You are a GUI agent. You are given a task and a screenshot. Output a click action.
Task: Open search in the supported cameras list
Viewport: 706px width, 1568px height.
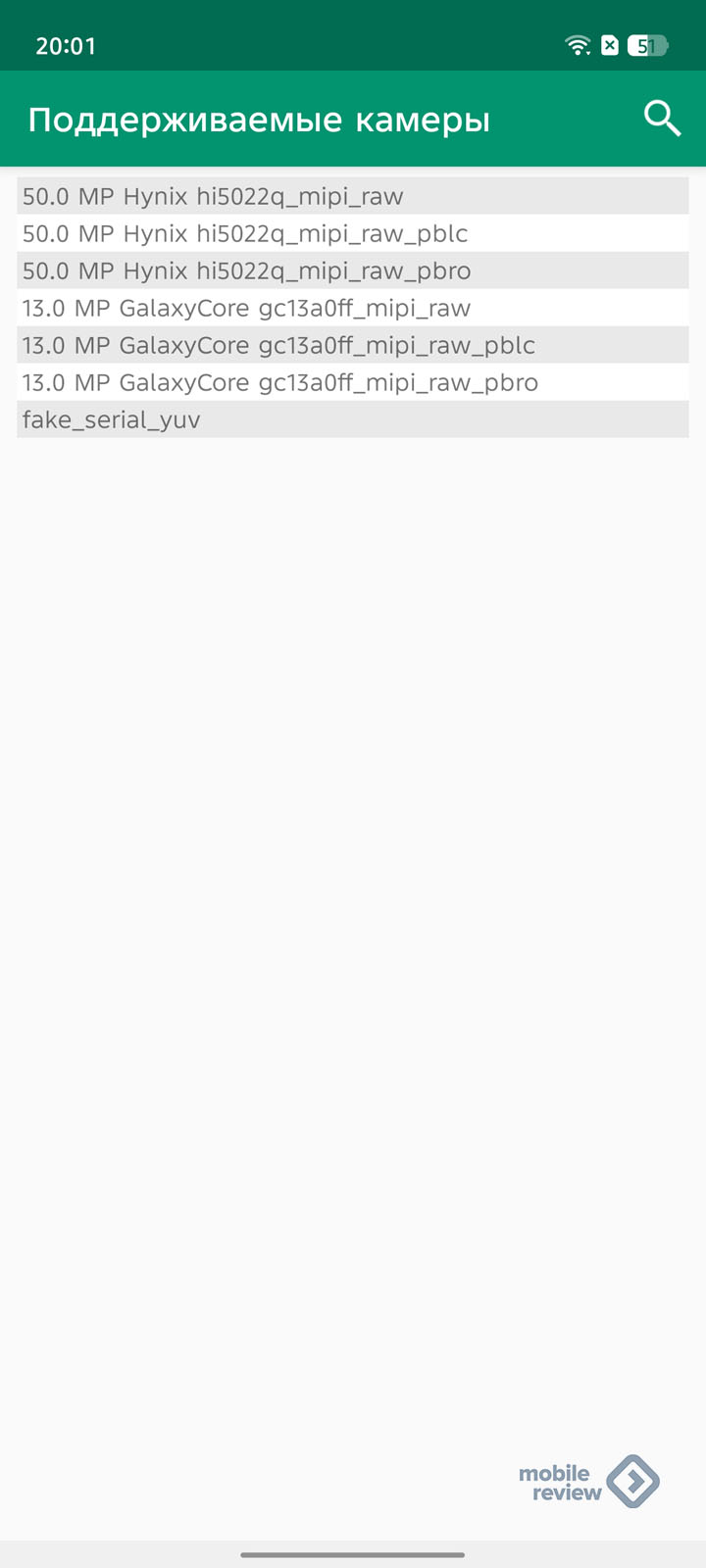(x=662, y=119)
